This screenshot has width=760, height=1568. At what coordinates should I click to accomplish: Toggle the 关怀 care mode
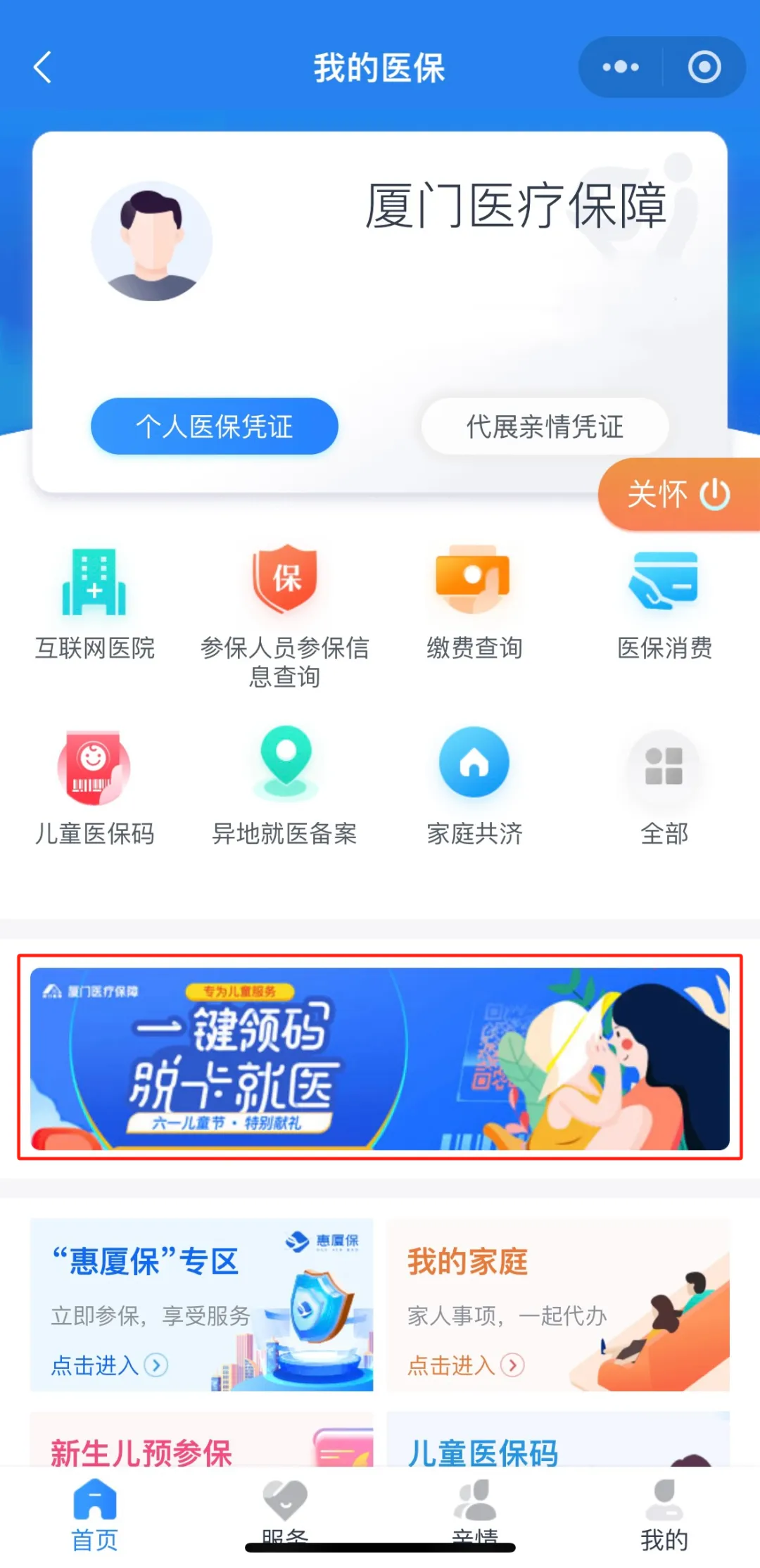click(x=678, y=494)
